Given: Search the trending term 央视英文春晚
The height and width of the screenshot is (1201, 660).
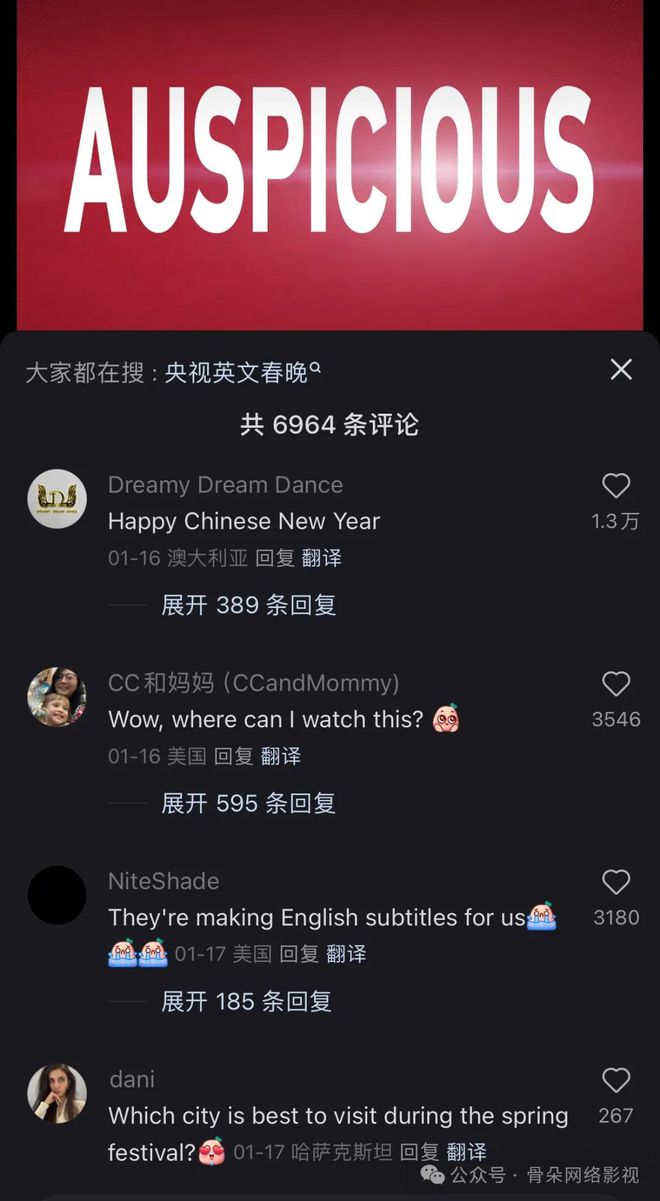Looking at the screenshot, I should 243,373.
